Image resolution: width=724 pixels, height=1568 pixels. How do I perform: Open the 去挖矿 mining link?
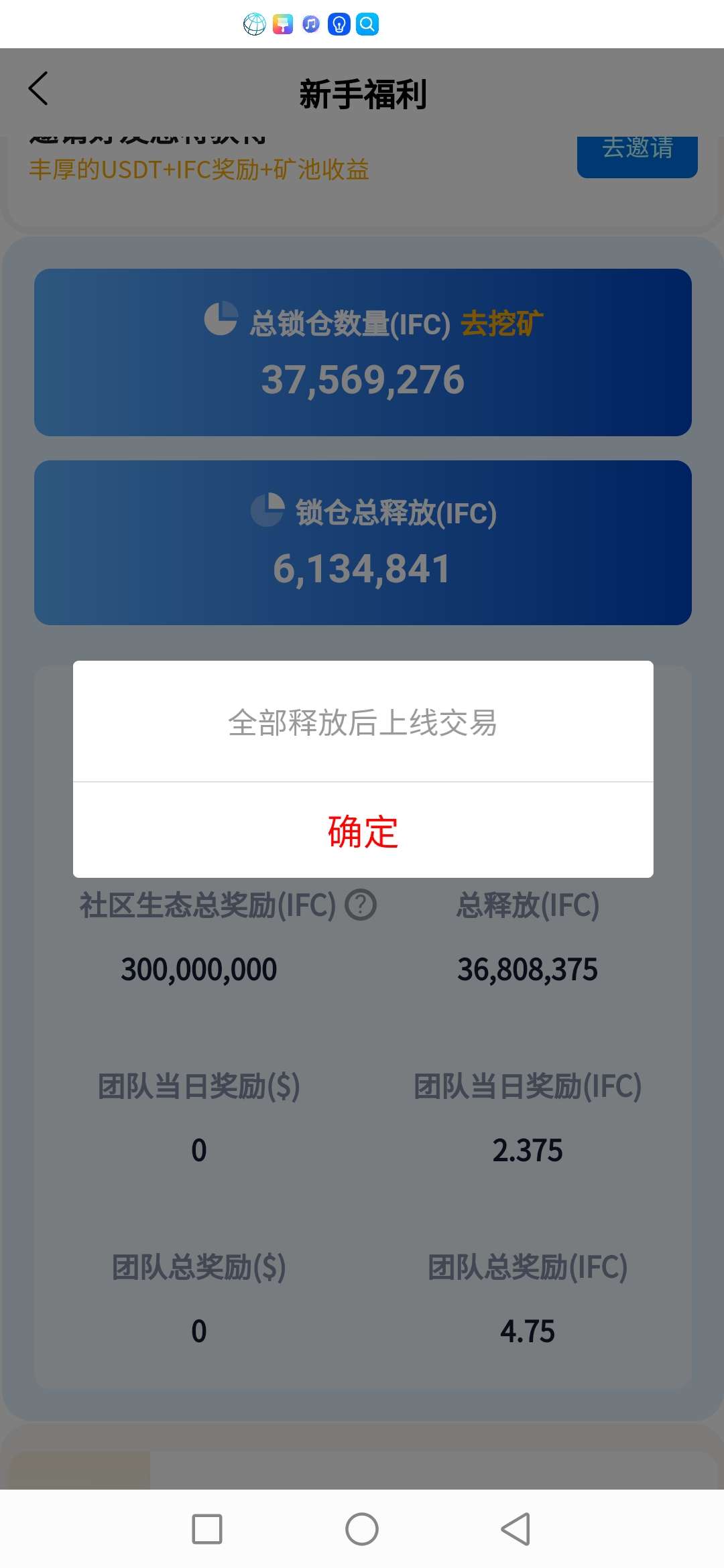501,324
